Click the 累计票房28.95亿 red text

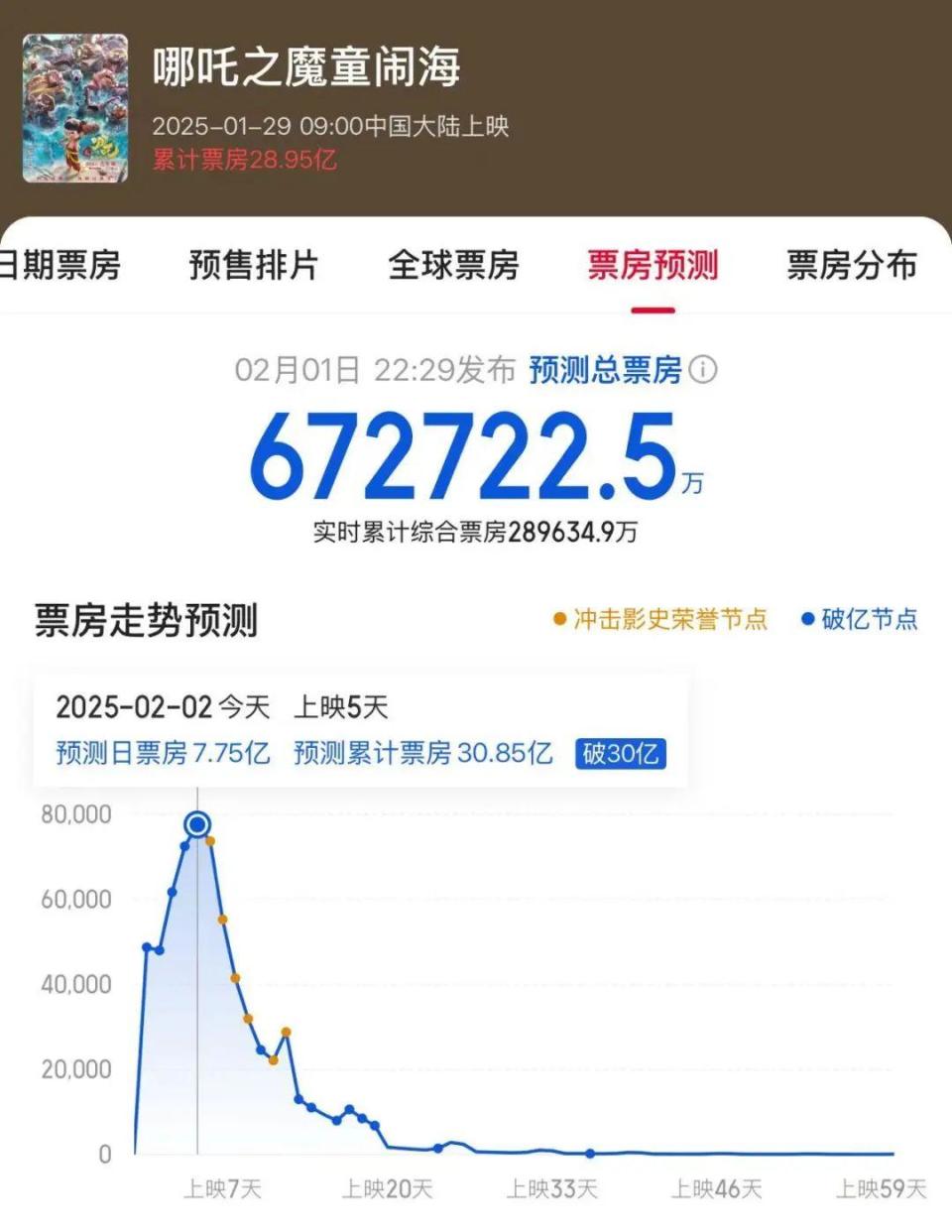(x=244, y=159)
